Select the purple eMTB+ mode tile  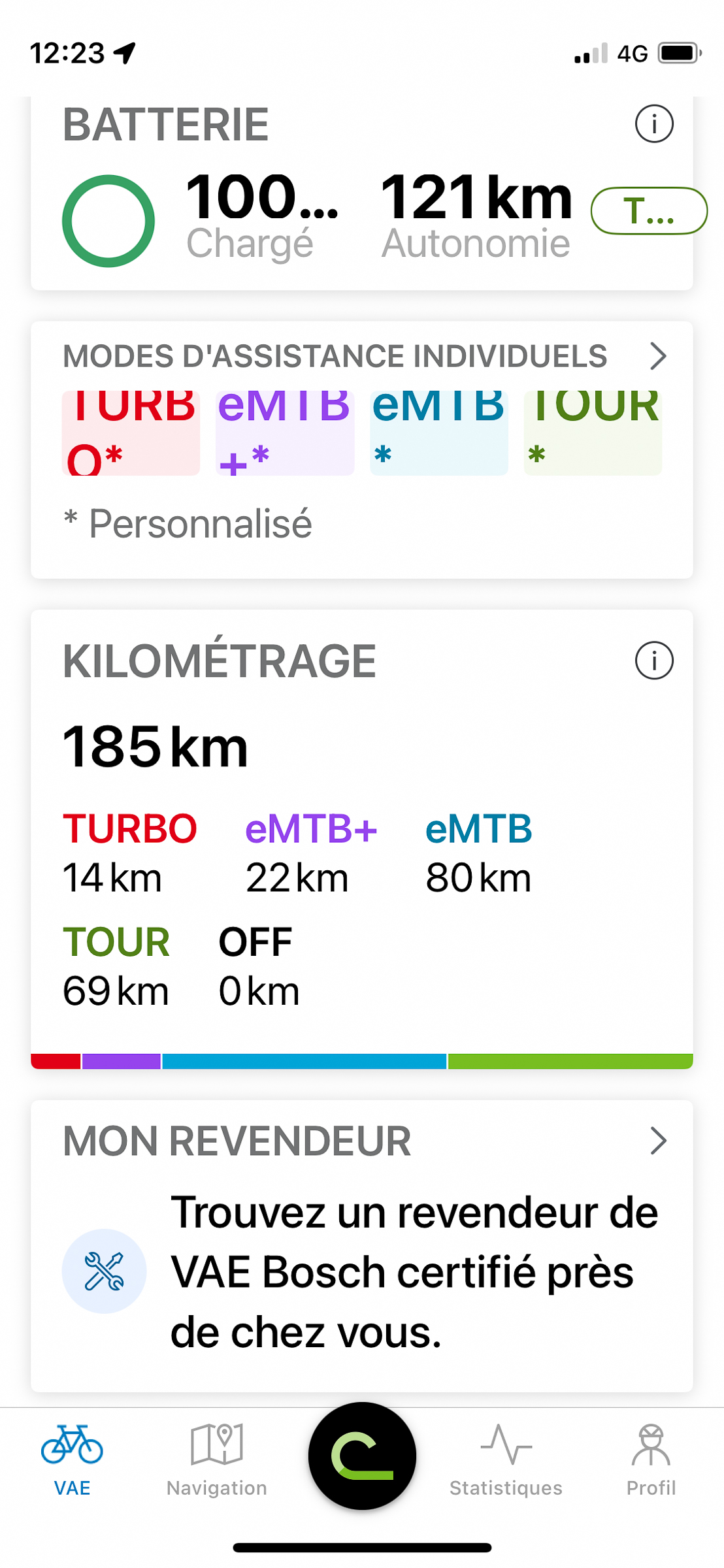pos(285,433)
